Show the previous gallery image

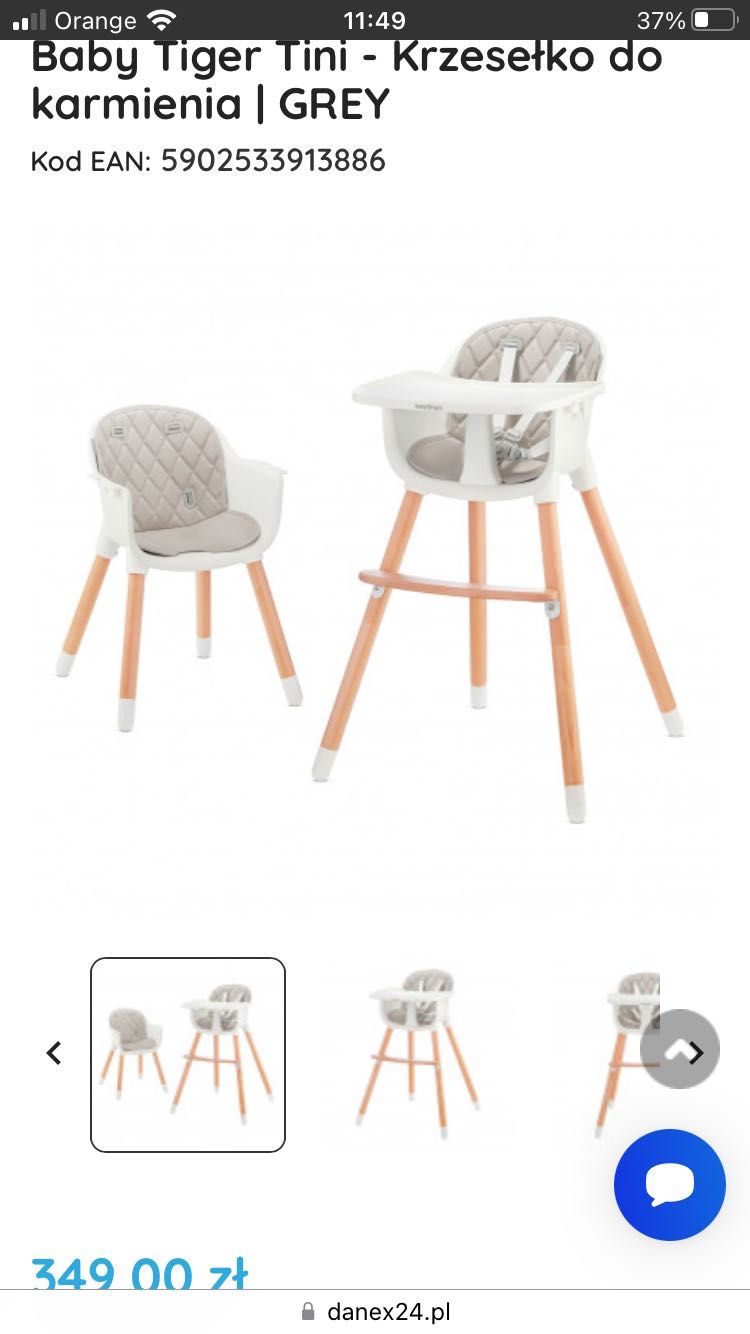tap(54, 1053)
